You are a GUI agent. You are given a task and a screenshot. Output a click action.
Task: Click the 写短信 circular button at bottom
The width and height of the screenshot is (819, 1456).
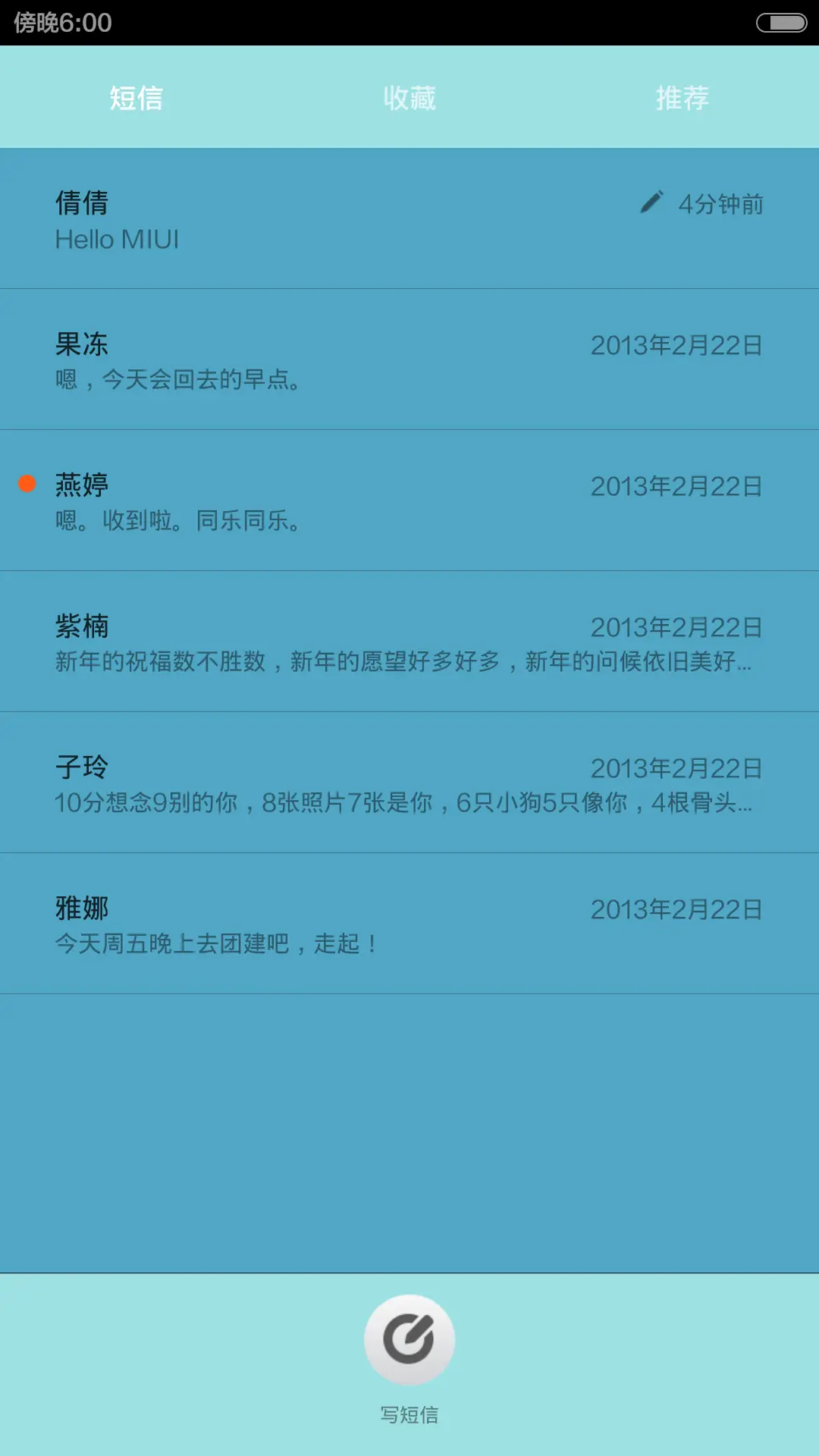tap(409, 1338)
